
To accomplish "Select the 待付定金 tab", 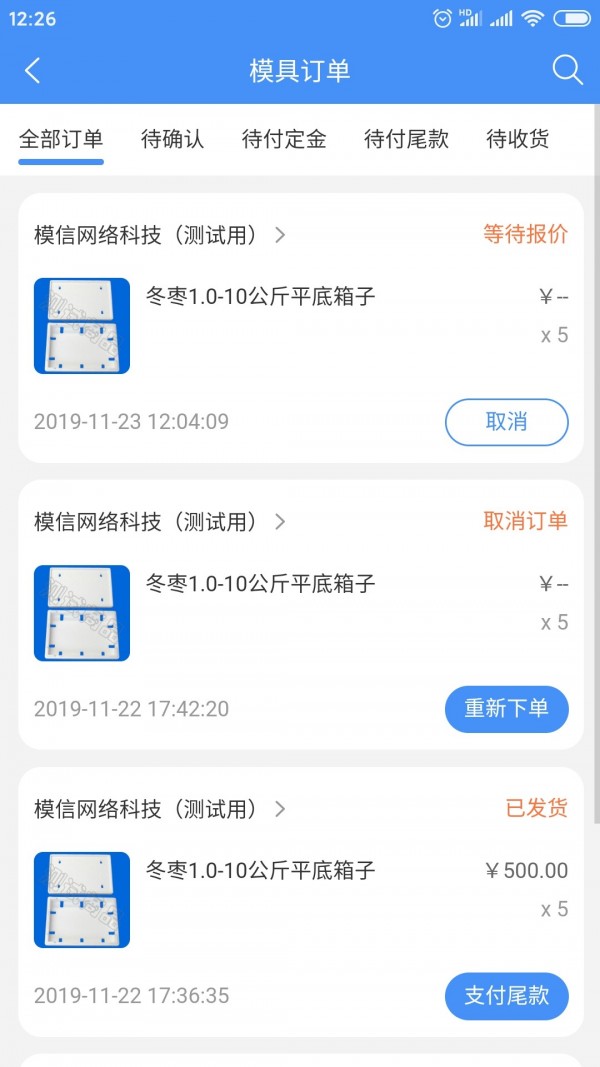I will (284, 139).
